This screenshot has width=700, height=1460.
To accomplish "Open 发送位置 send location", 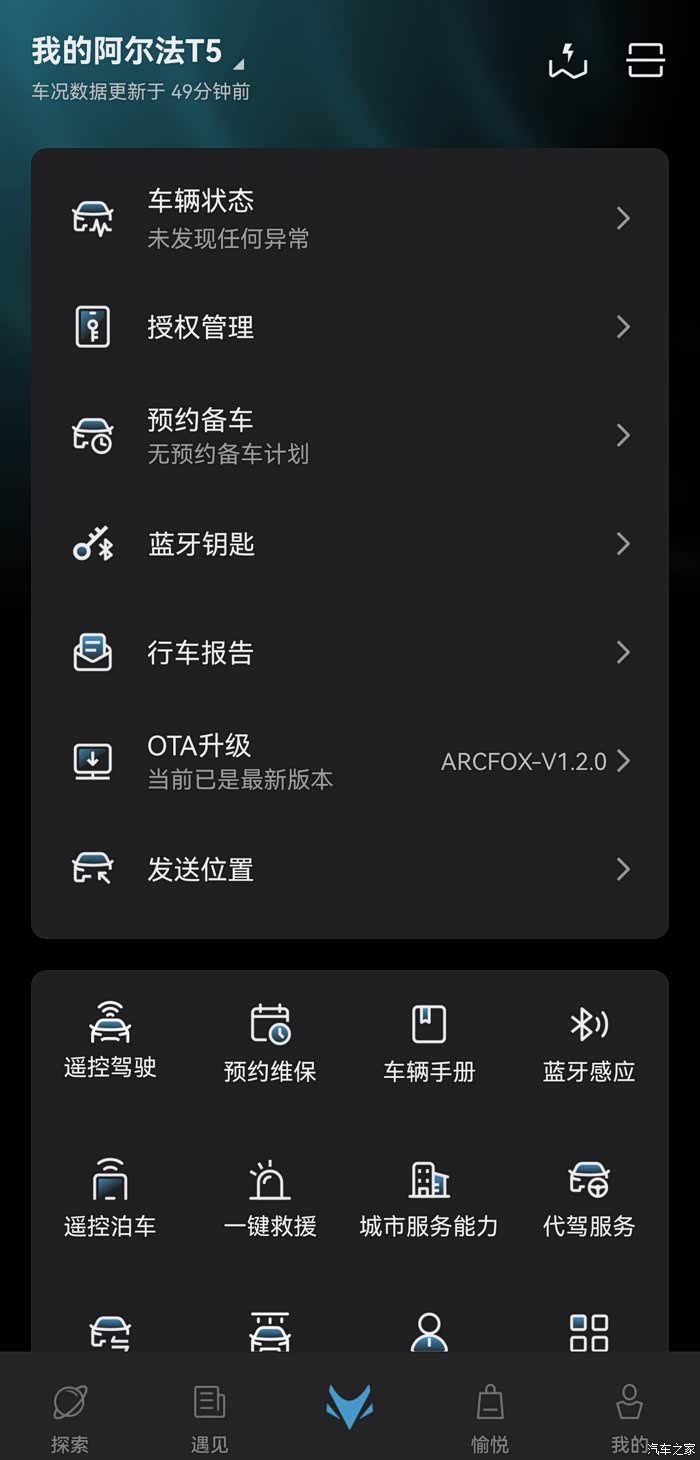I will pos(350,869).
